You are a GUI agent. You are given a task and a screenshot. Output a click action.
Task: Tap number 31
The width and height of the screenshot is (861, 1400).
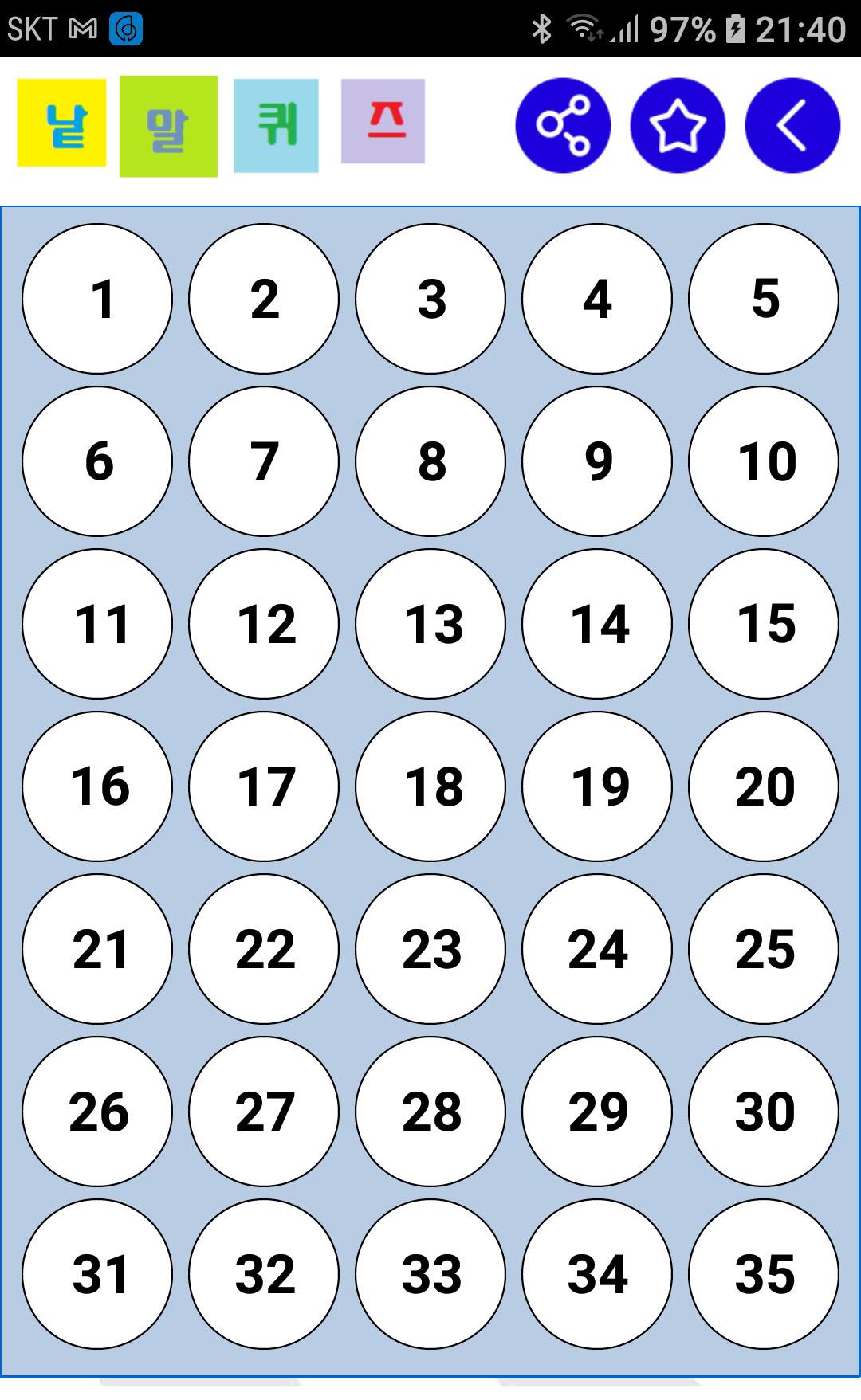tap(97, 1274)
